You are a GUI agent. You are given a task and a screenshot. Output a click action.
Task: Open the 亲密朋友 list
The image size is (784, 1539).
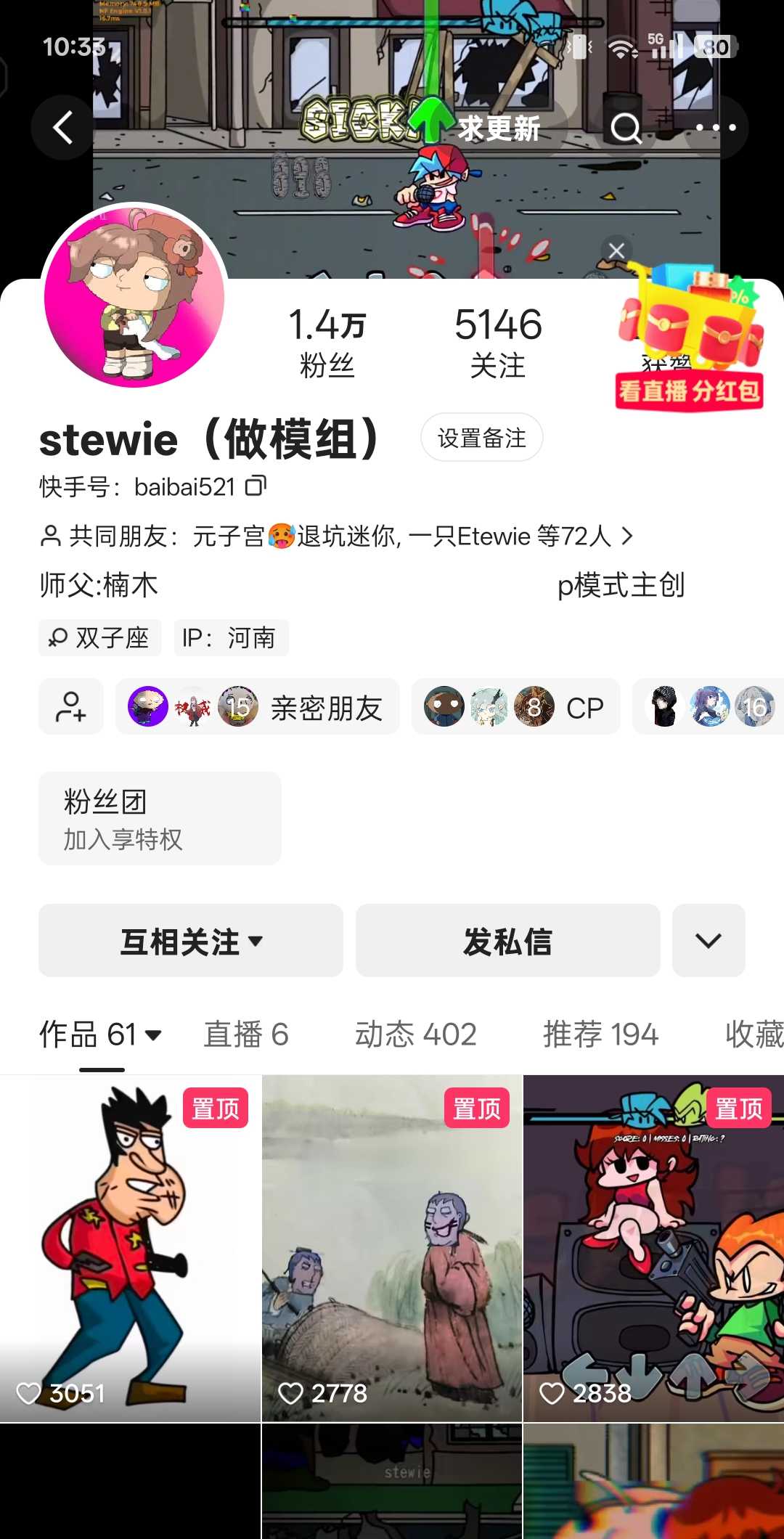coord(258,707)
